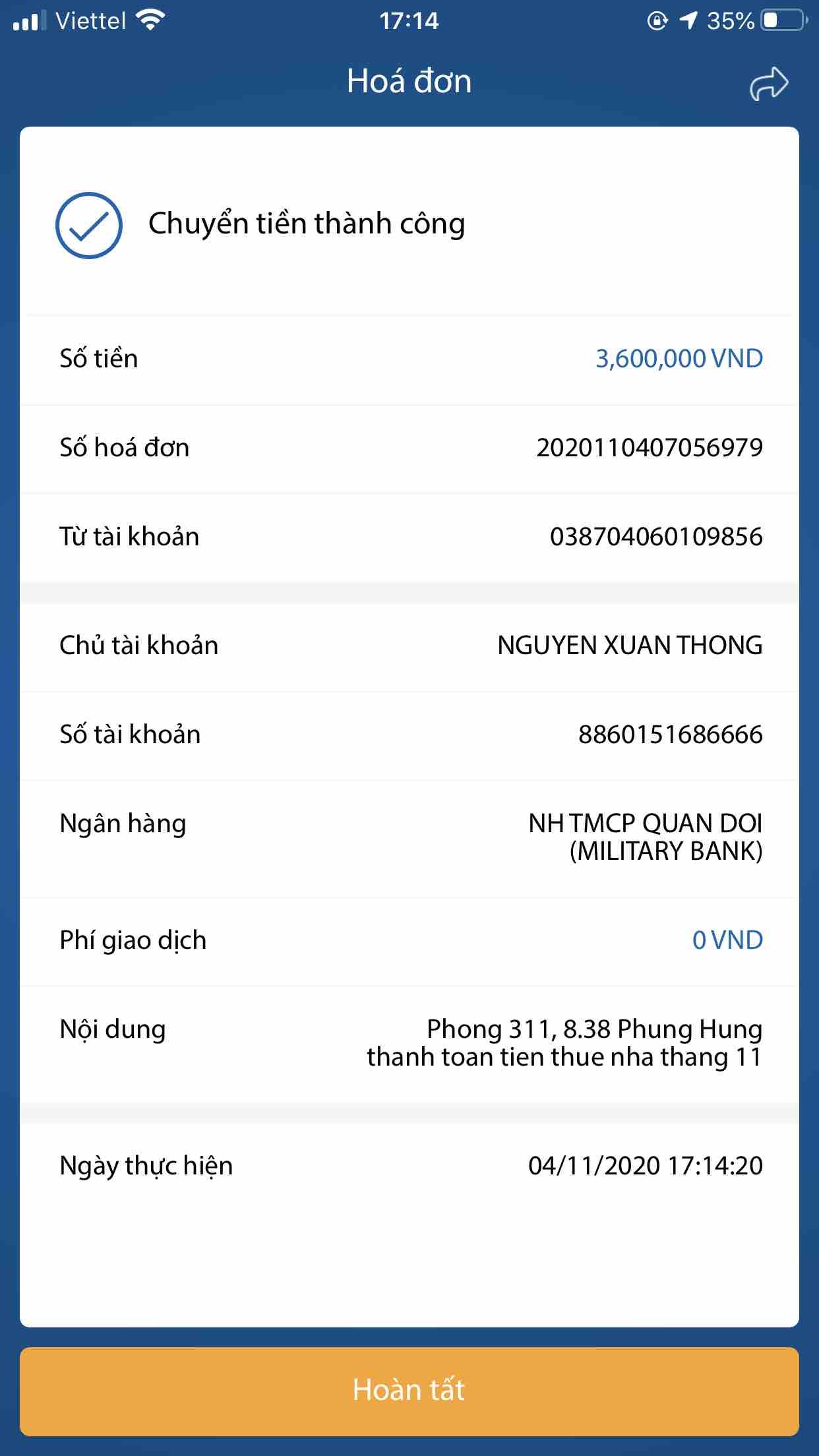
Task: Tap the Hoàn tất button
Action: click(x=409, y=1390)
